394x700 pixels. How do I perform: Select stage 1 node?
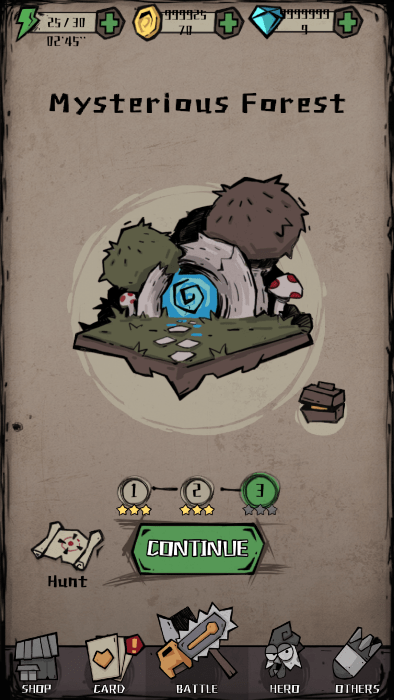coord(133,492)
